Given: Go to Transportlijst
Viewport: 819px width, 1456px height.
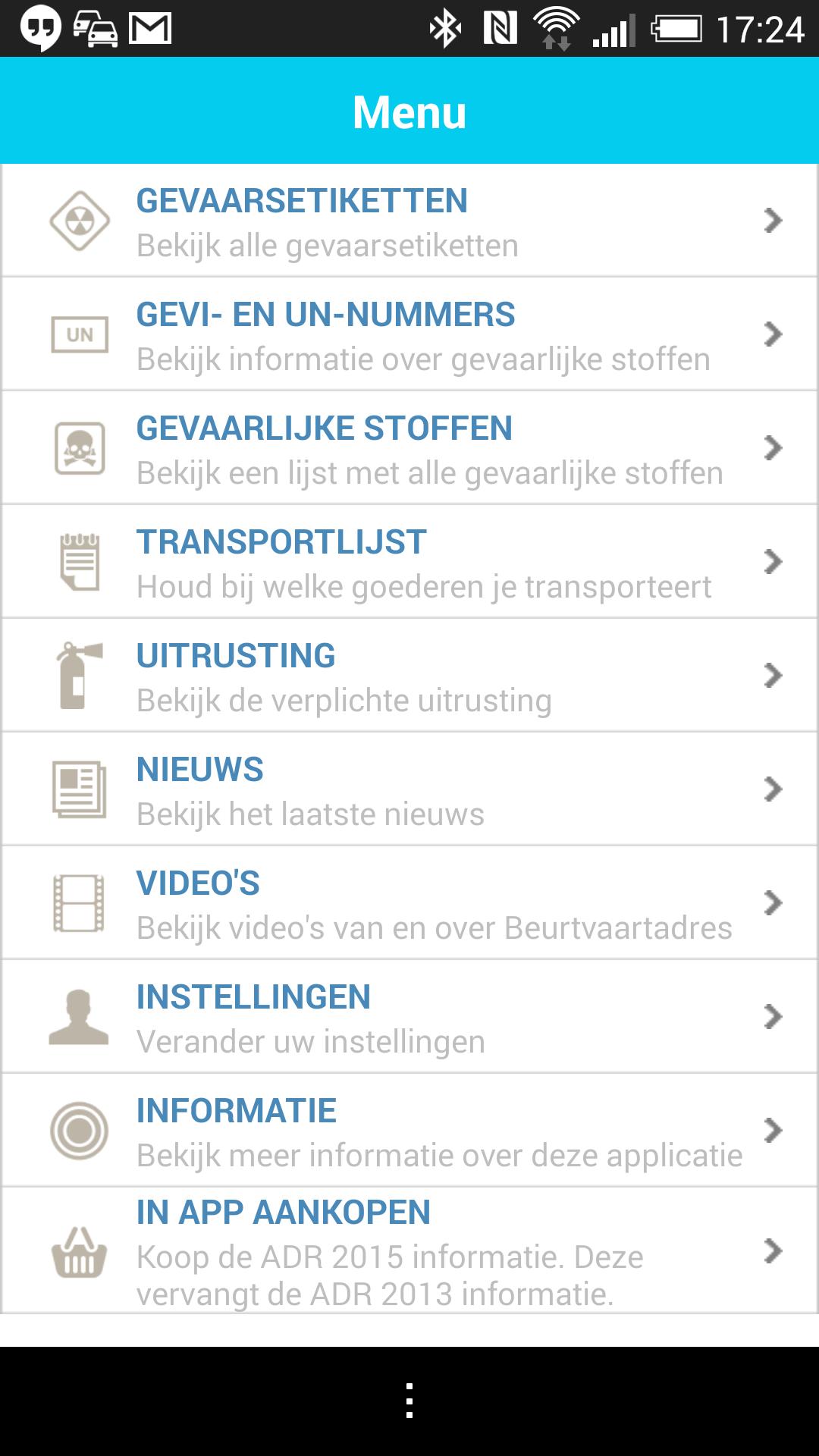Looking at the screenshot, I should point(409,562).
